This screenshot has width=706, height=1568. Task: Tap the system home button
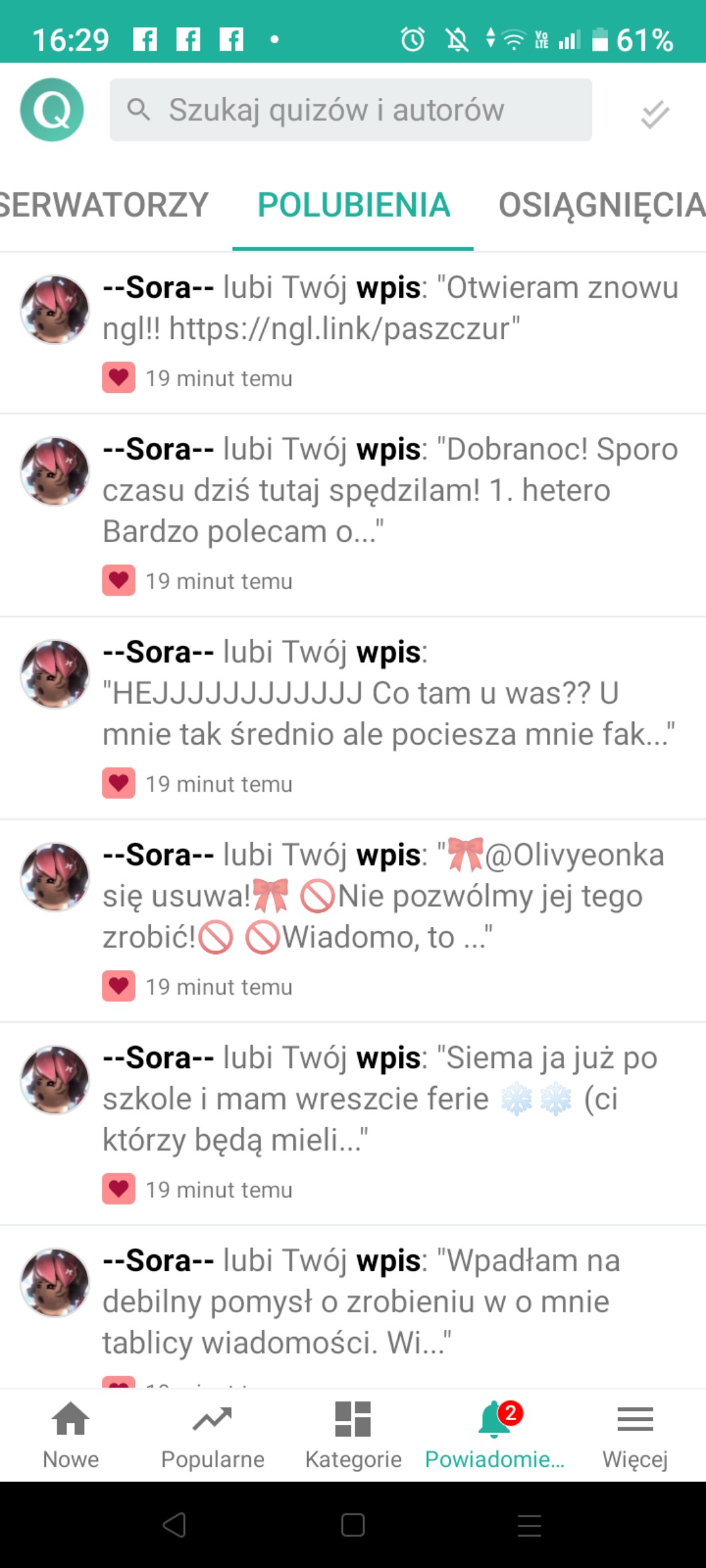point(352,1525)
